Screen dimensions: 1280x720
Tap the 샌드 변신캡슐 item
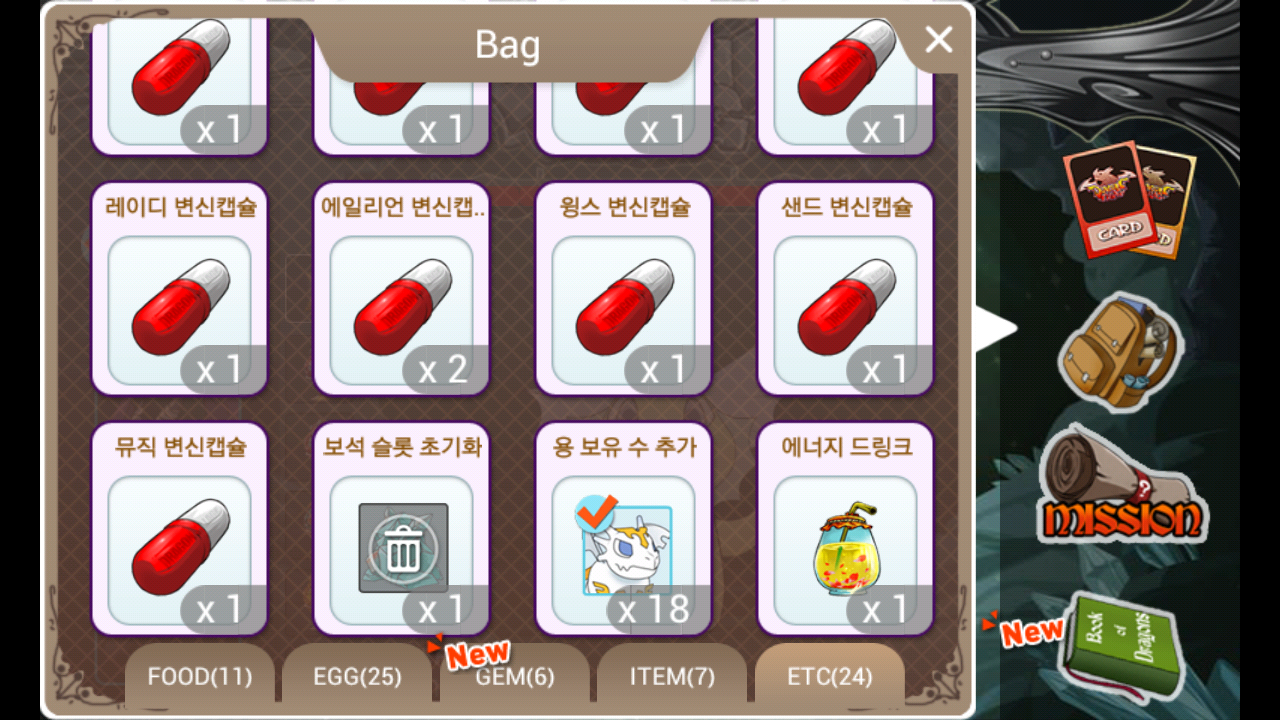pyautogui.click(x=846, y=290)
